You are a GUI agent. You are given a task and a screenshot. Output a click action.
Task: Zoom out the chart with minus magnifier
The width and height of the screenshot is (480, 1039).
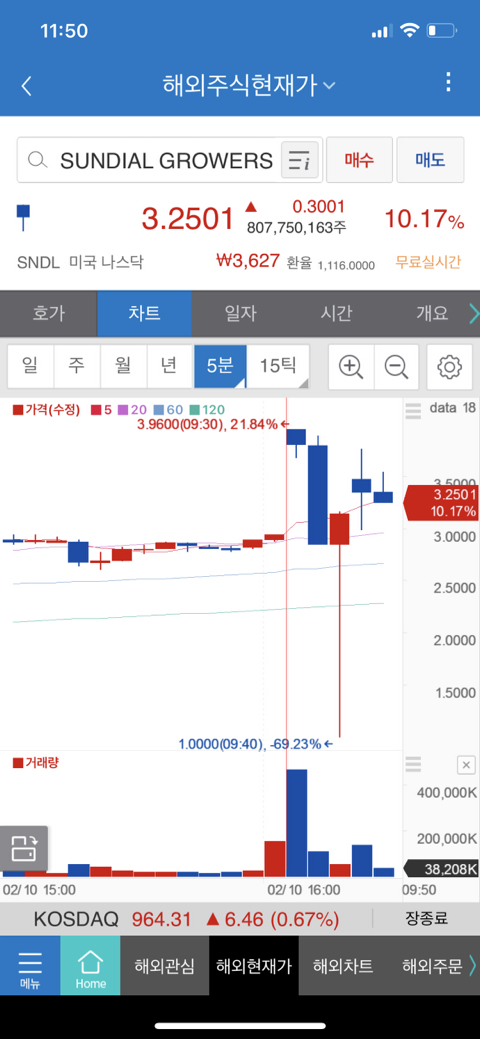(396, 366)
